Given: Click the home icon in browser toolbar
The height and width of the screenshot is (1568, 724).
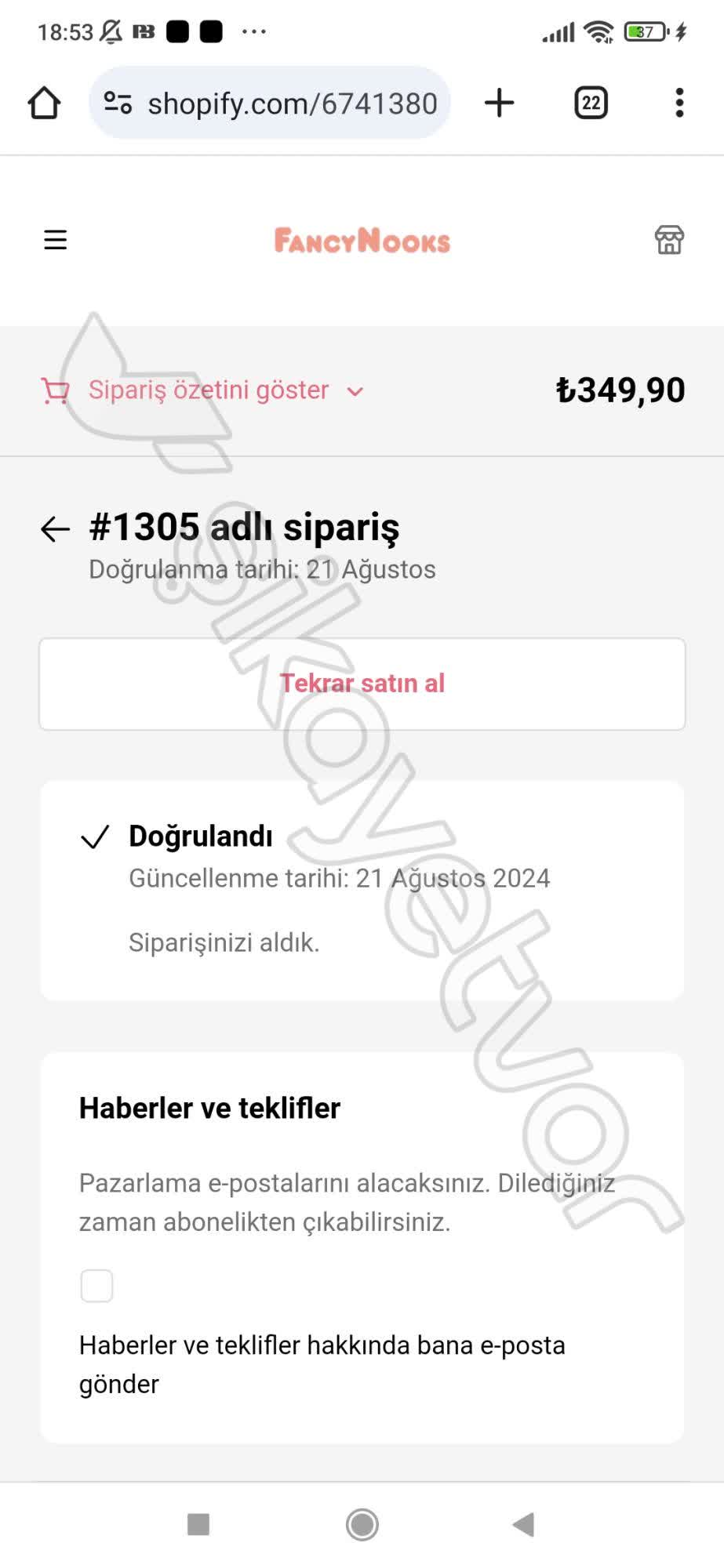Looking at the screenshot, I should click(x=44, y=103).
